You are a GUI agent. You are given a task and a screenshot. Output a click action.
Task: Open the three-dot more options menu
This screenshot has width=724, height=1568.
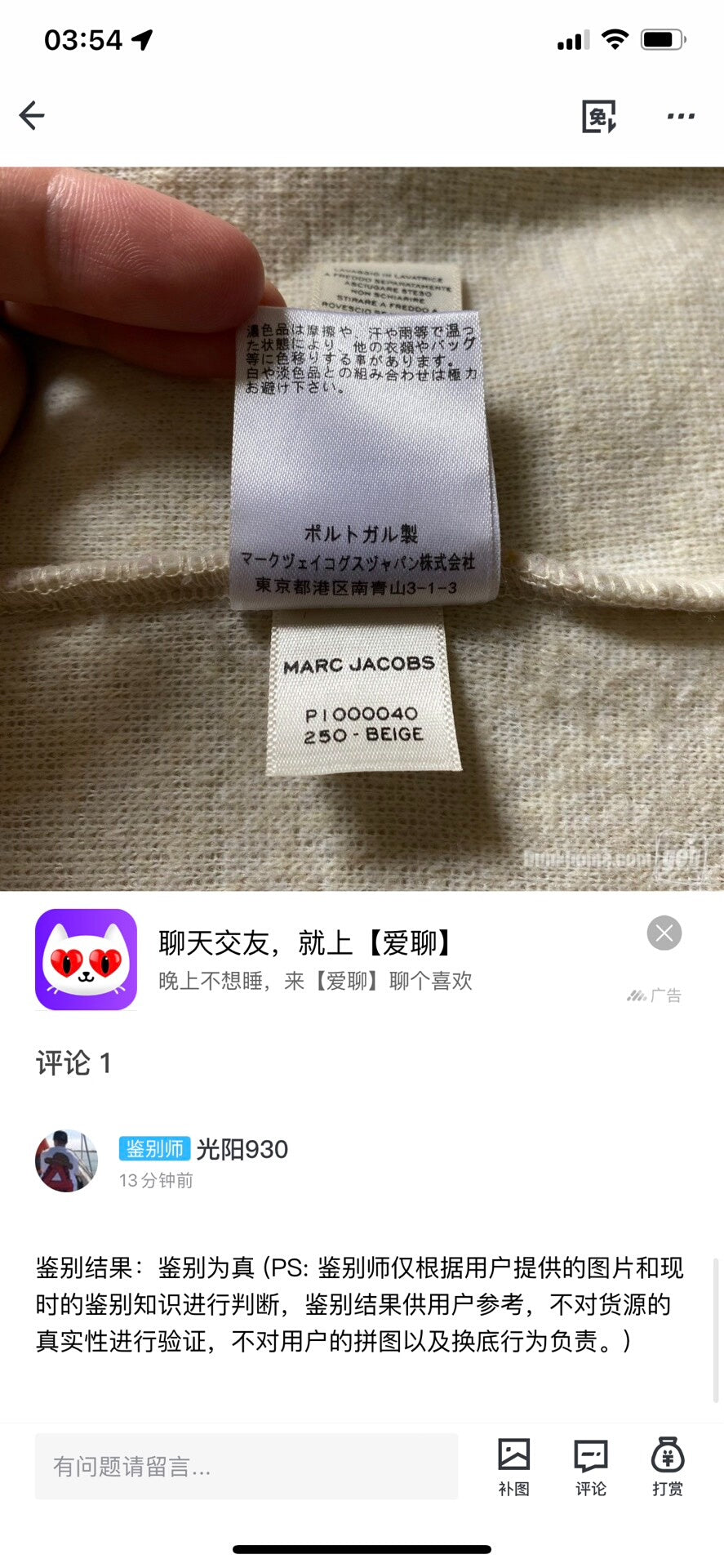[x=680, y=117]
